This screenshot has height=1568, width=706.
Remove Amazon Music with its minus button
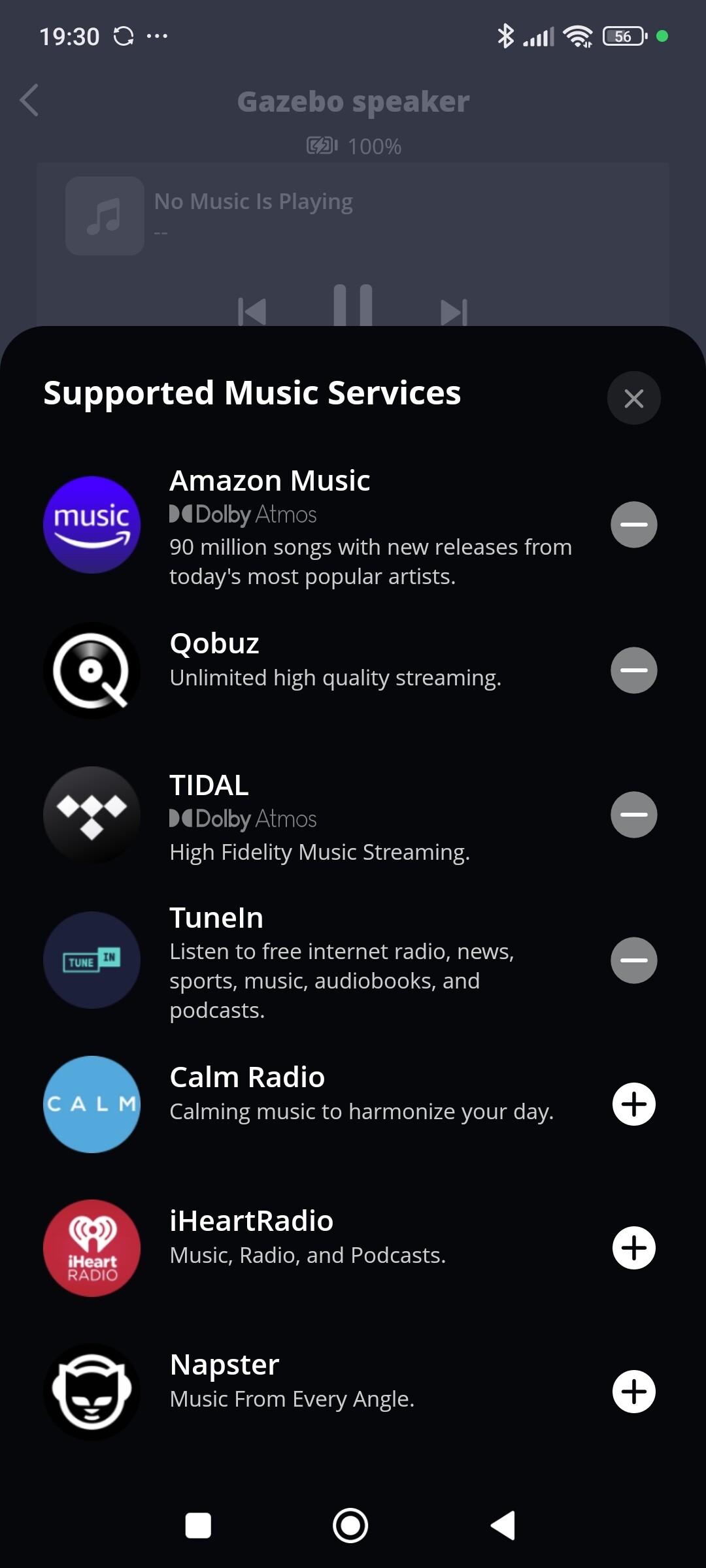click(x=633, y=525)
